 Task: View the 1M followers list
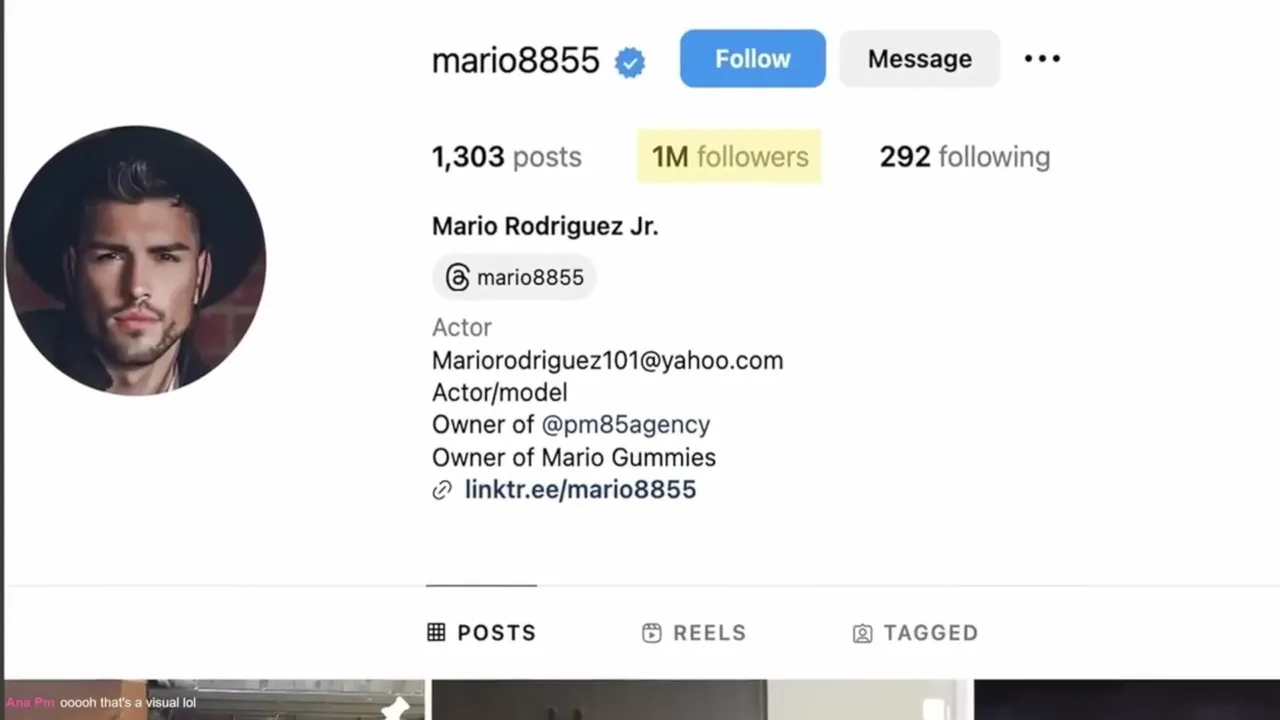tap(729, 157)
